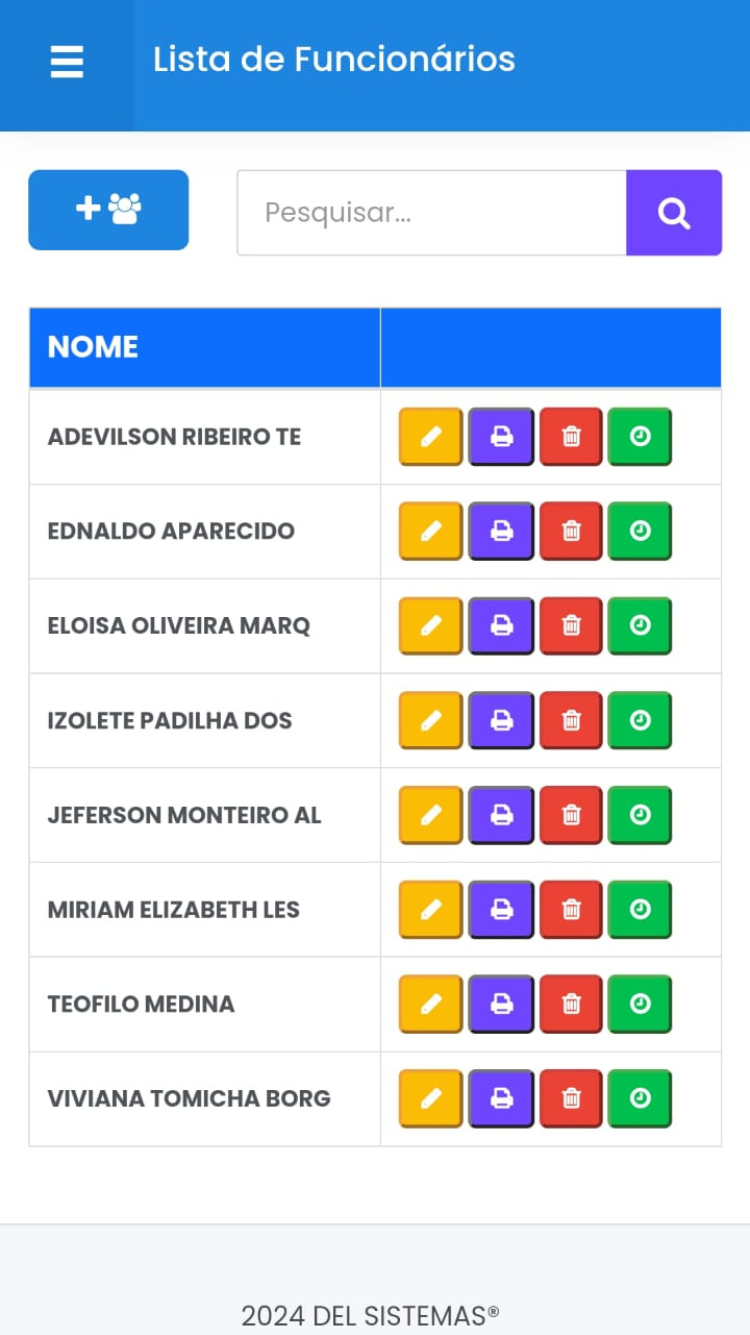Focus the Pesquisar search field
Screen dimensions: 750x1335
(431, 213)
